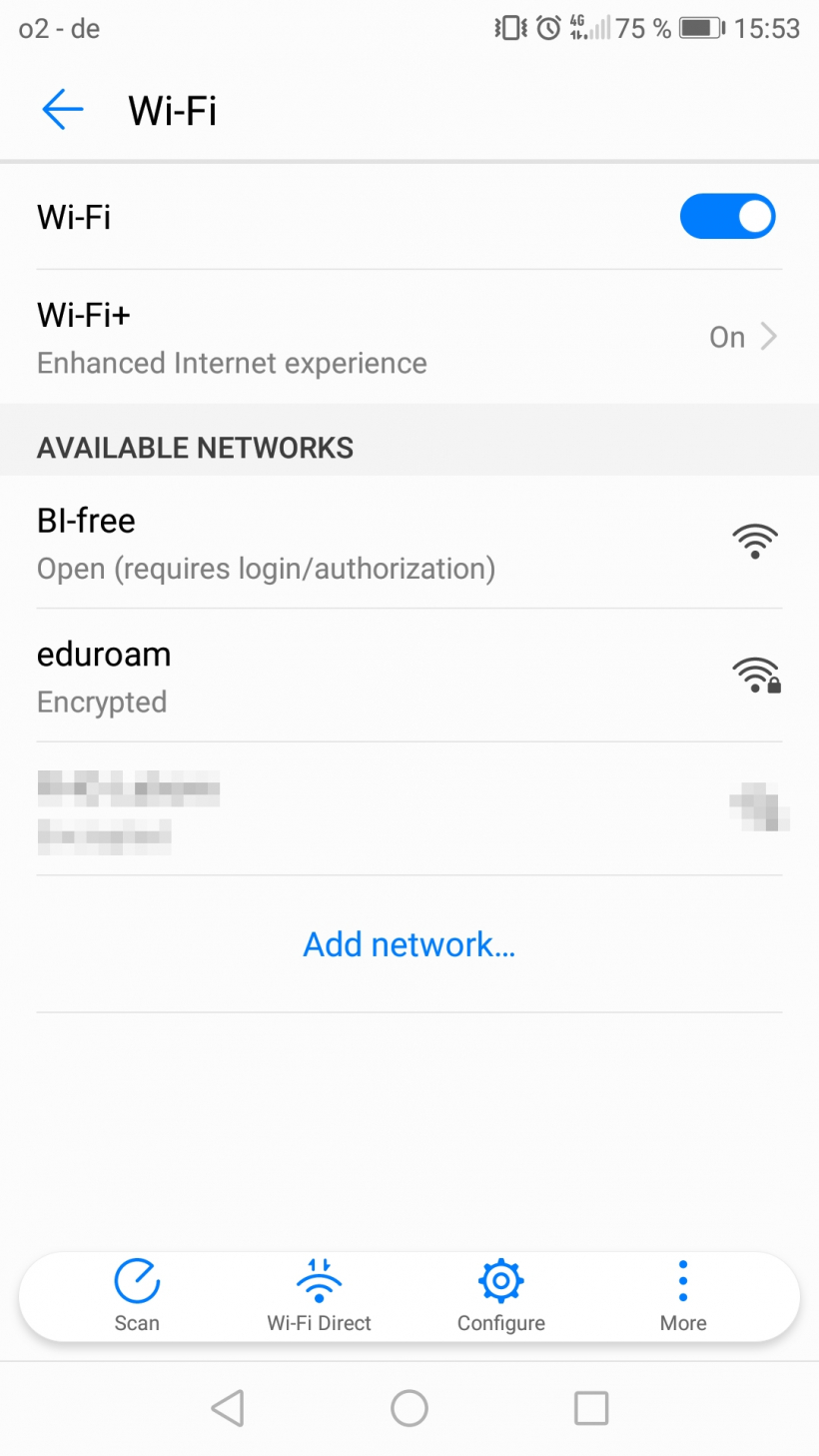Screen dimensions: 819x1456
Task: Turn the Wi-Fi switch on
Action: click(x=728, y=216)
